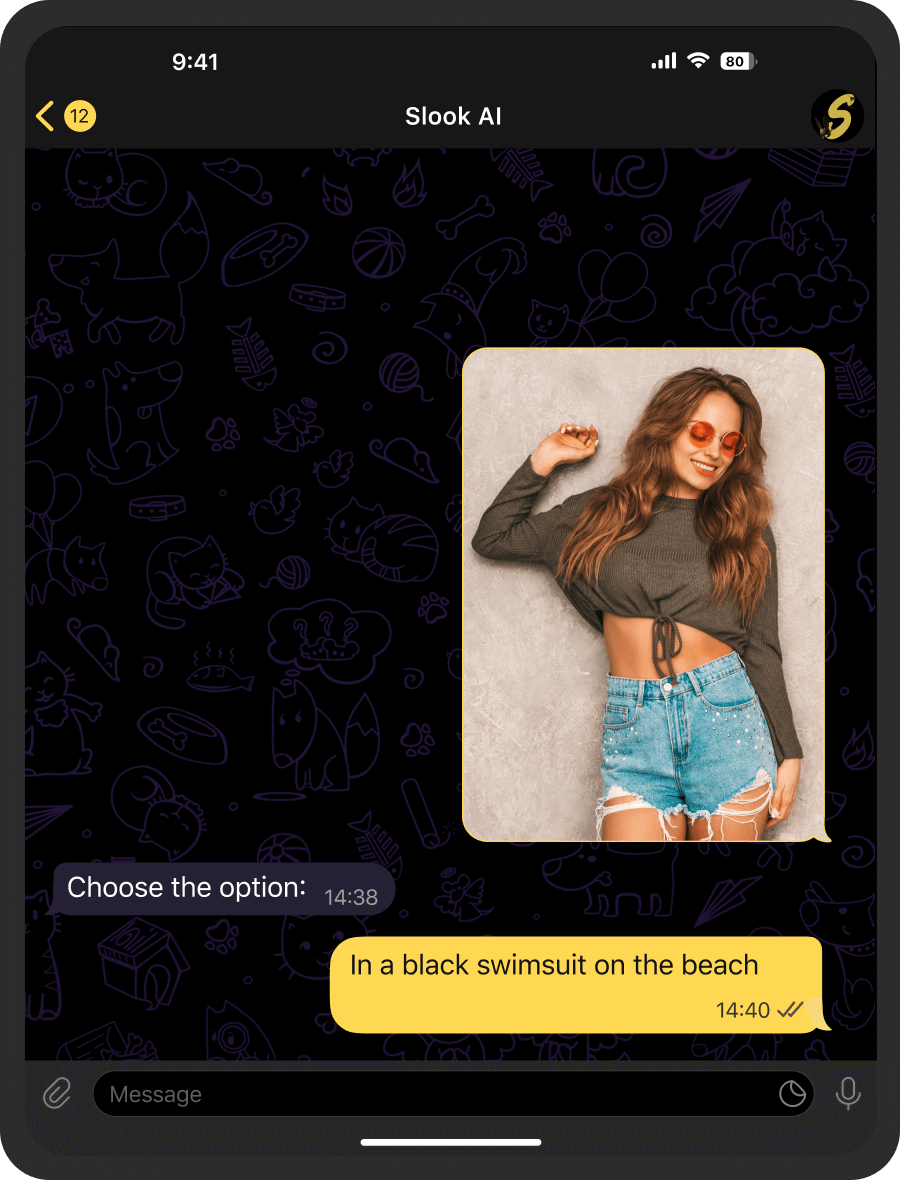Open the sticker panel icon

pos(792,1094)
